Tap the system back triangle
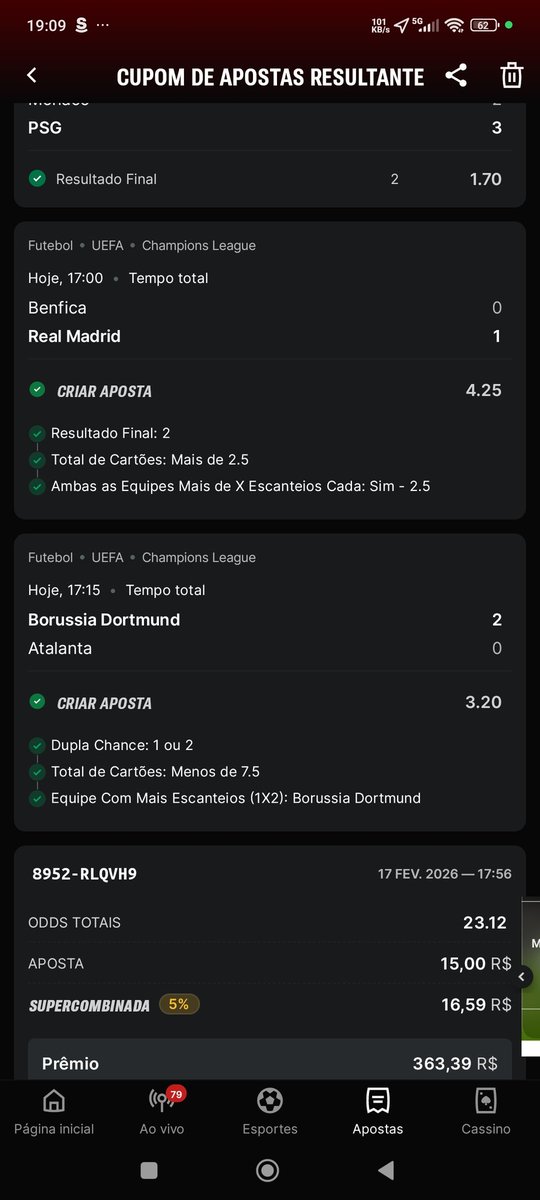 385,1170
